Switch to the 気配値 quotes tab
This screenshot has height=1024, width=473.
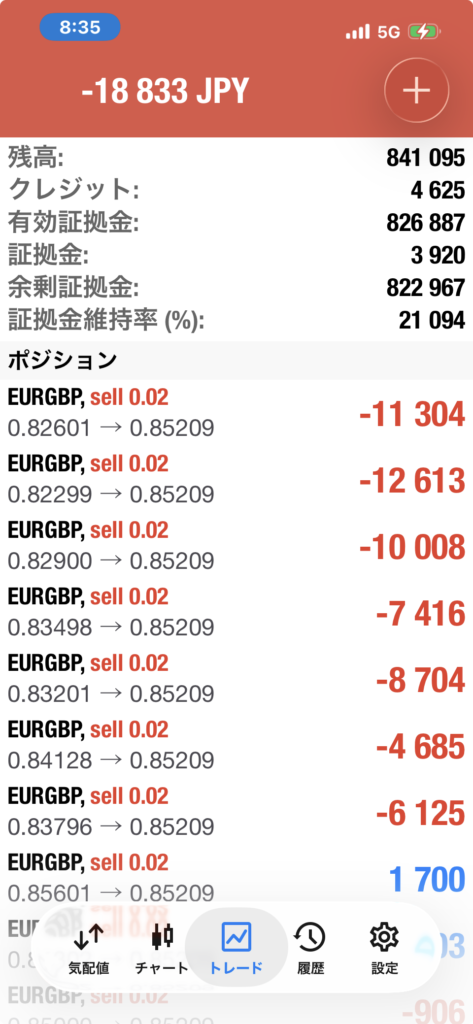88,948
